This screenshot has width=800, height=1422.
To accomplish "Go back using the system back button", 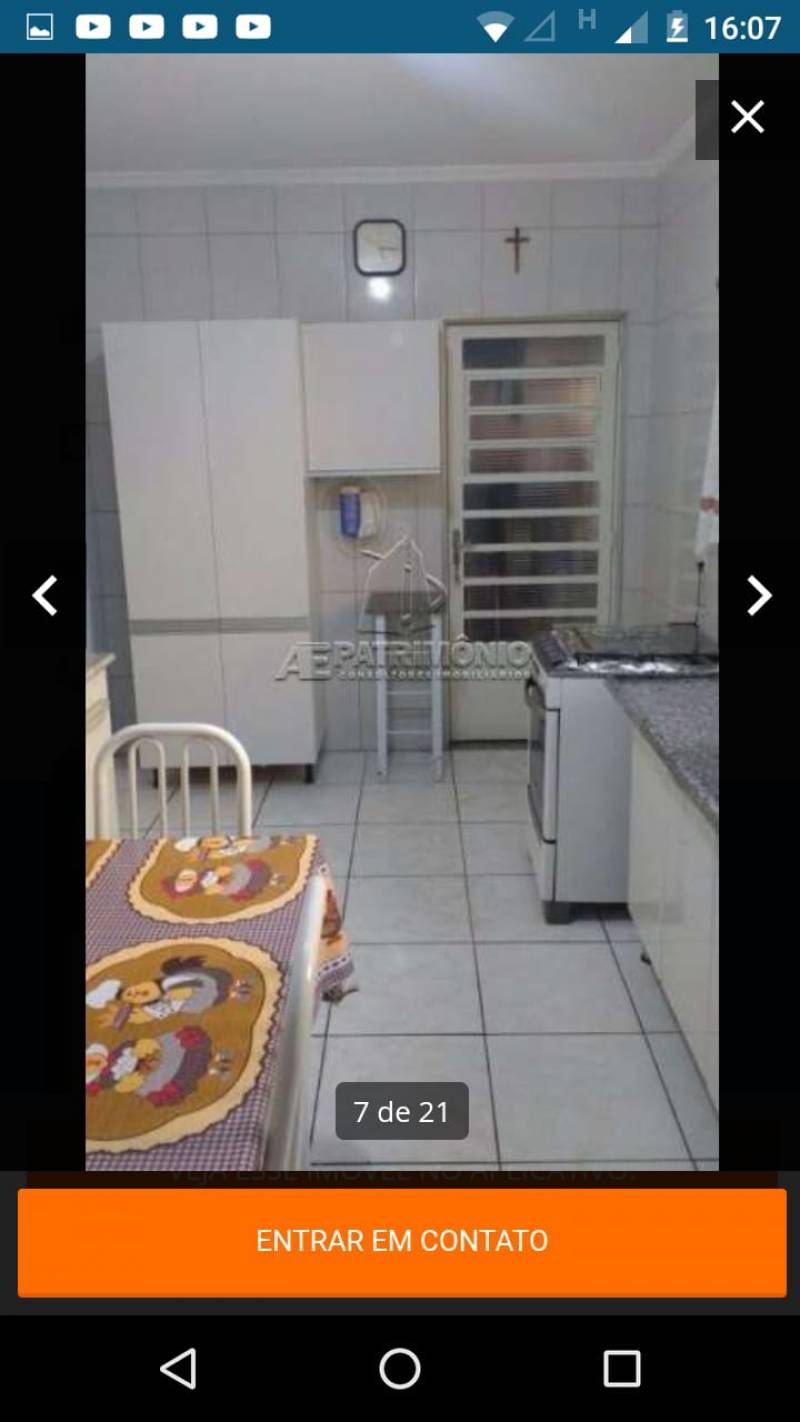I will coord(178,1368).
